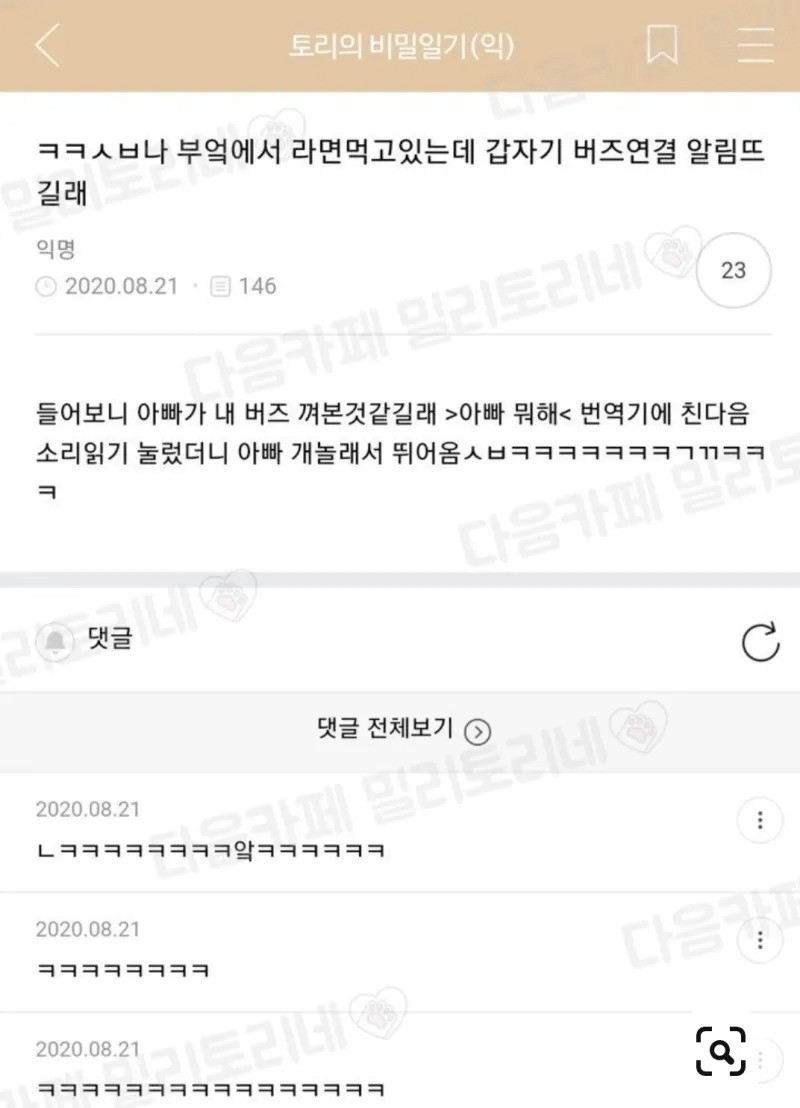Open options for the short ㅋㅋㅋㅋㅋㅋㅋㅋ comment

pos(760,941)
